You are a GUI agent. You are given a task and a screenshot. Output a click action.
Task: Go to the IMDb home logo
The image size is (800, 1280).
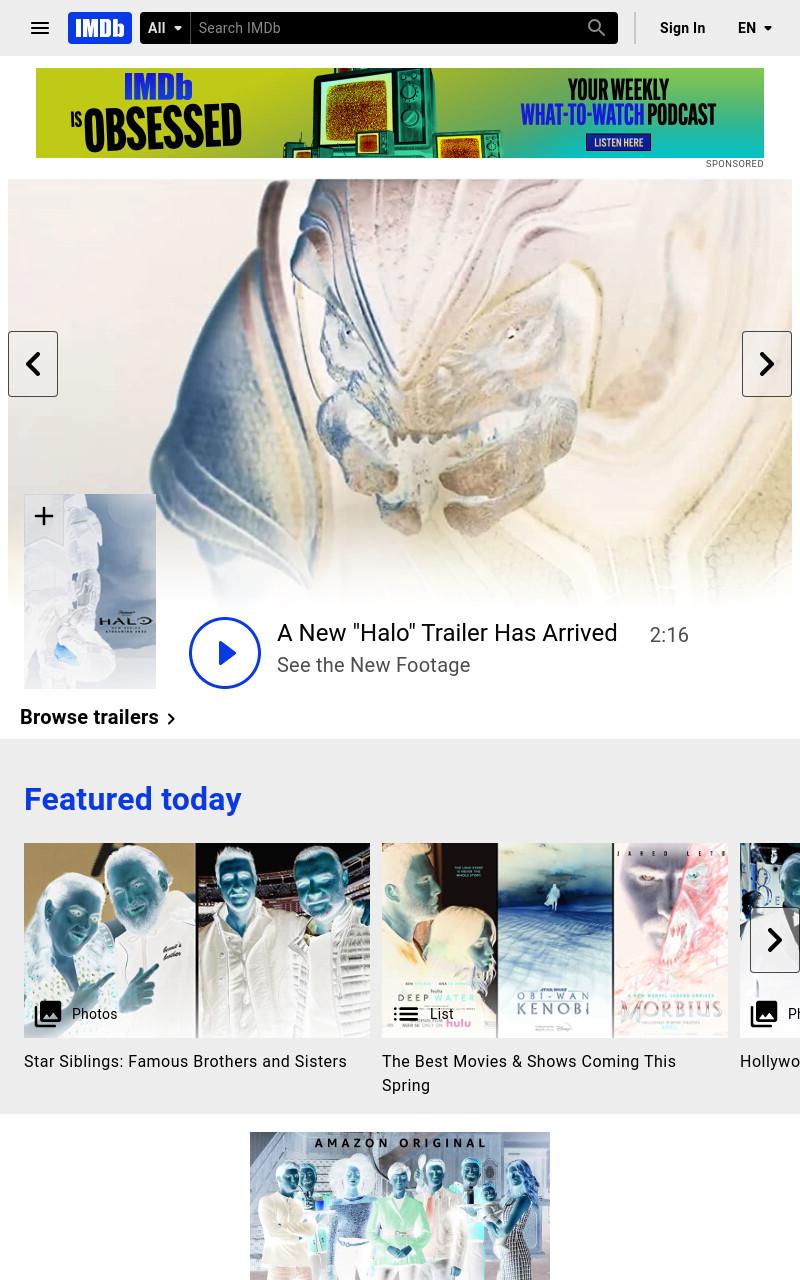[100, 28]
